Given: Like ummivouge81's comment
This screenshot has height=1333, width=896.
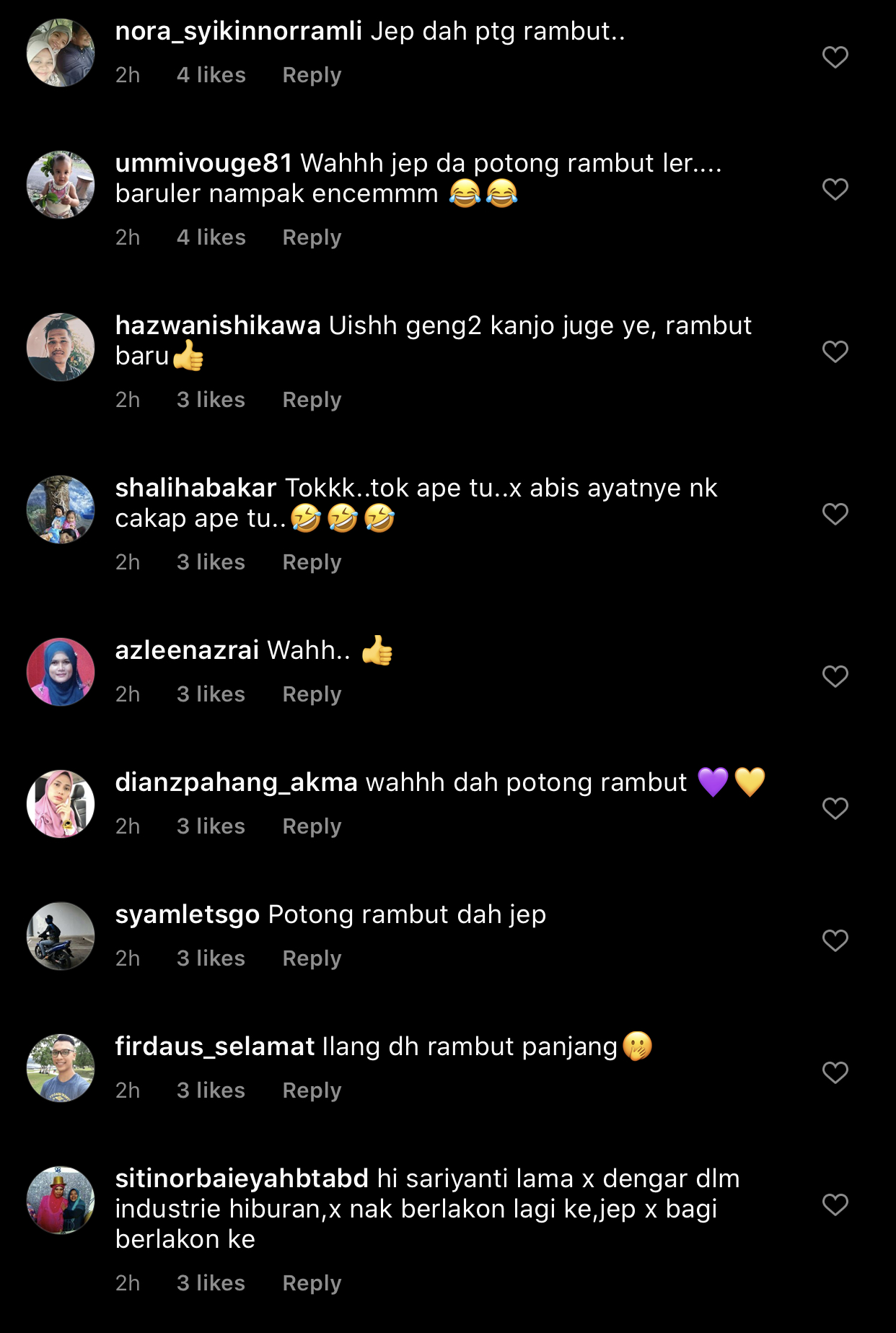Looking at the screenshot, I should [x=835, y=189].
